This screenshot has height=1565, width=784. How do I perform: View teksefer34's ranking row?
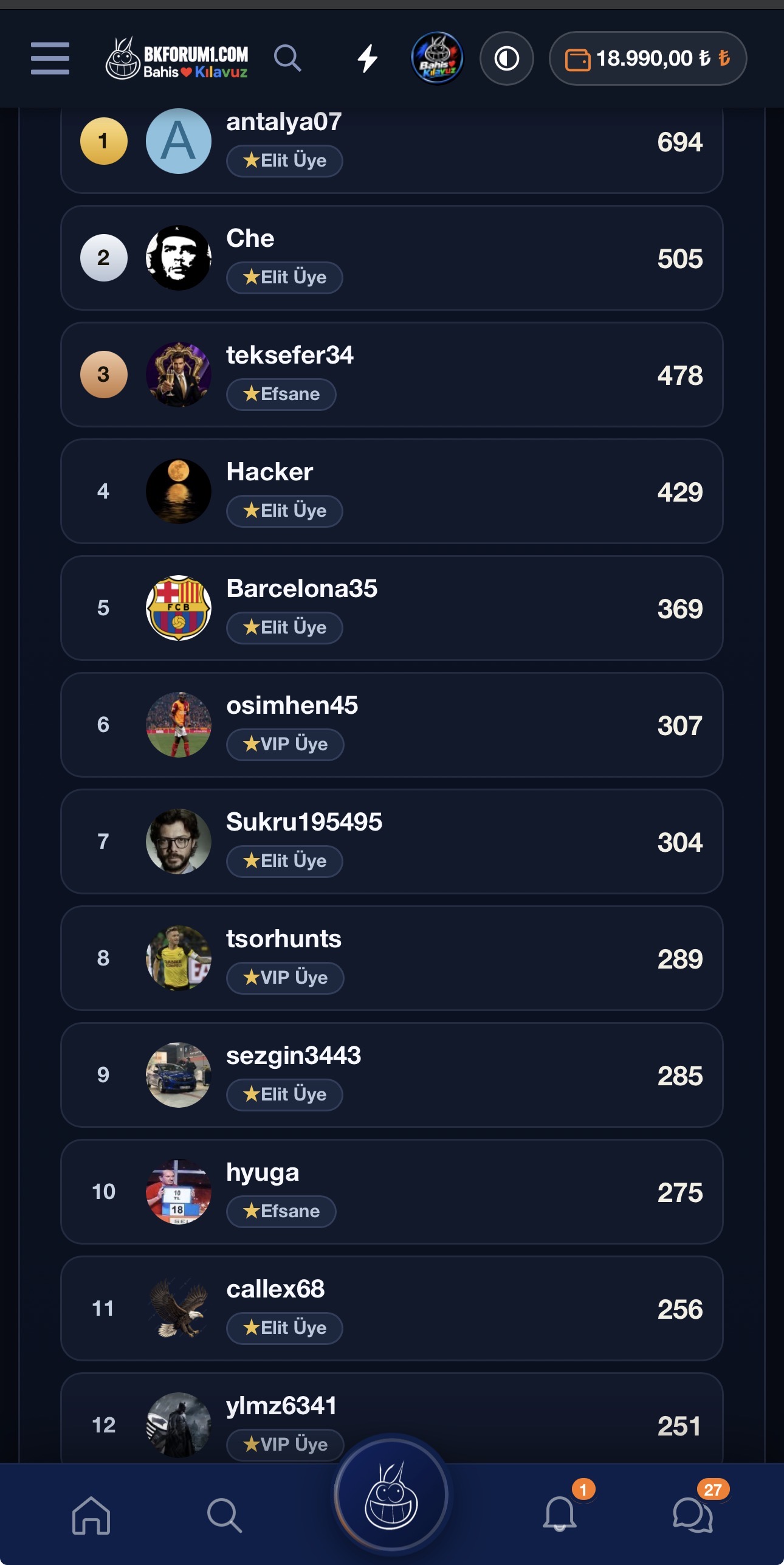pos(392,375)
